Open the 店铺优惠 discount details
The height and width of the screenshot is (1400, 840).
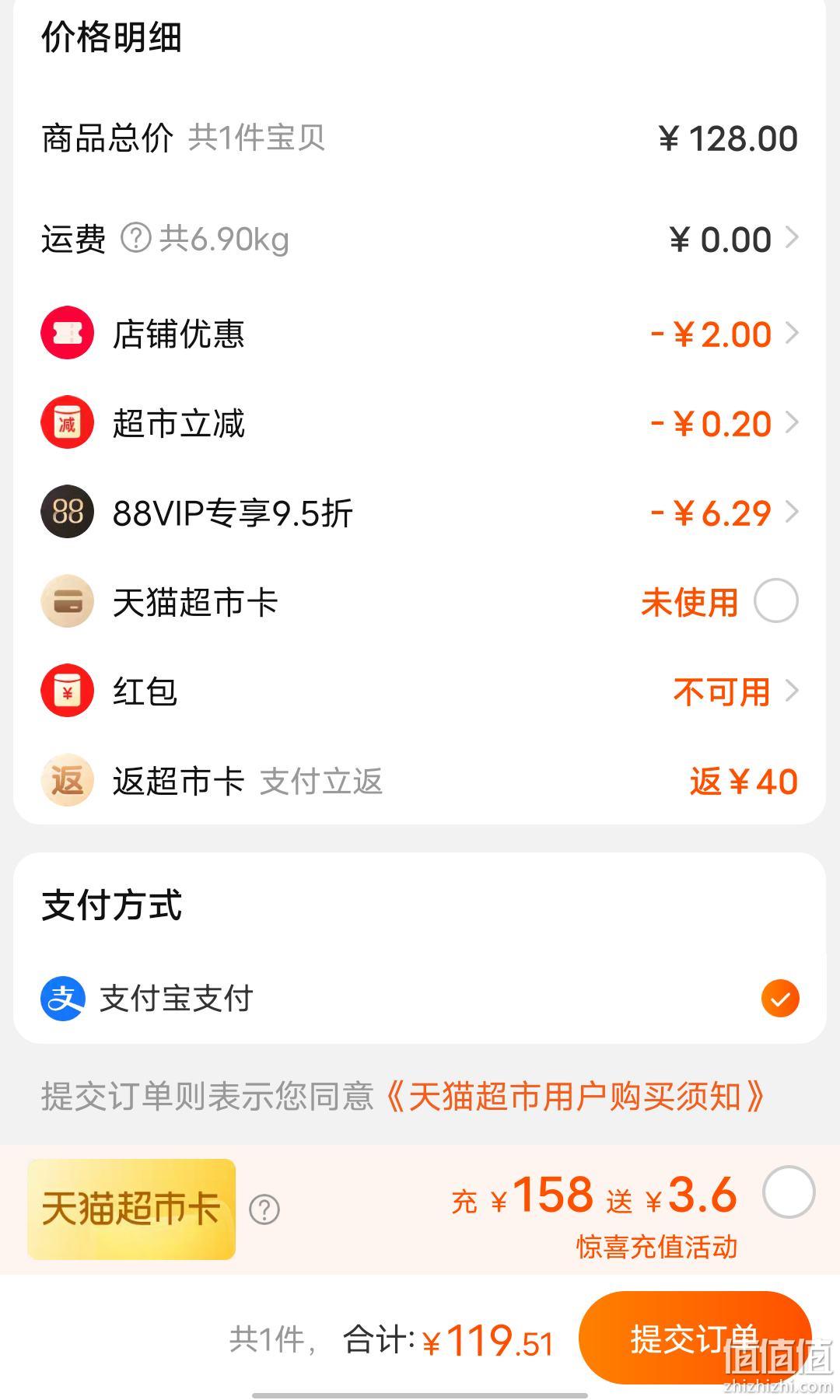click(420, 334)
